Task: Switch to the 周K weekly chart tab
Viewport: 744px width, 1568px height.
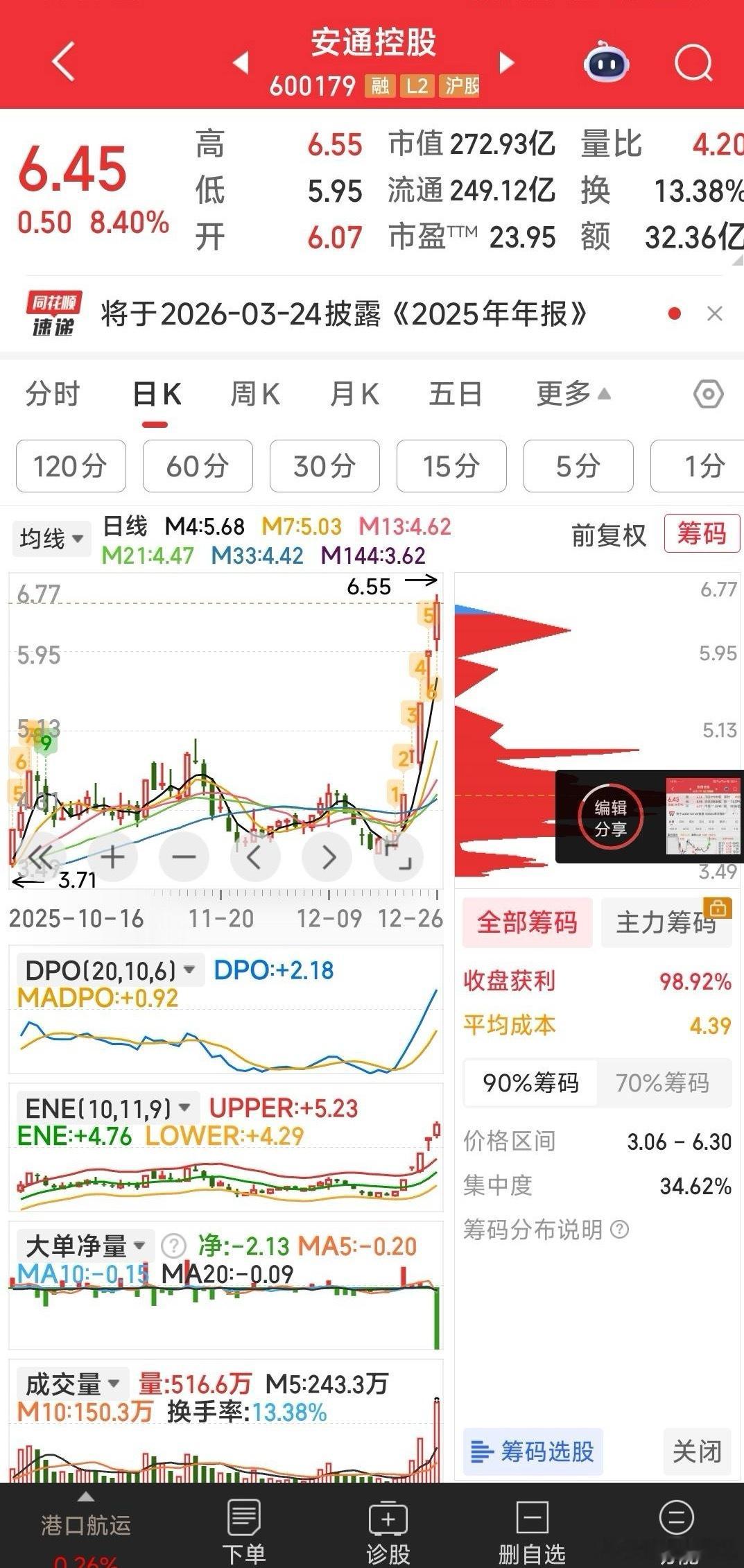Action: (x=254, y=393)
